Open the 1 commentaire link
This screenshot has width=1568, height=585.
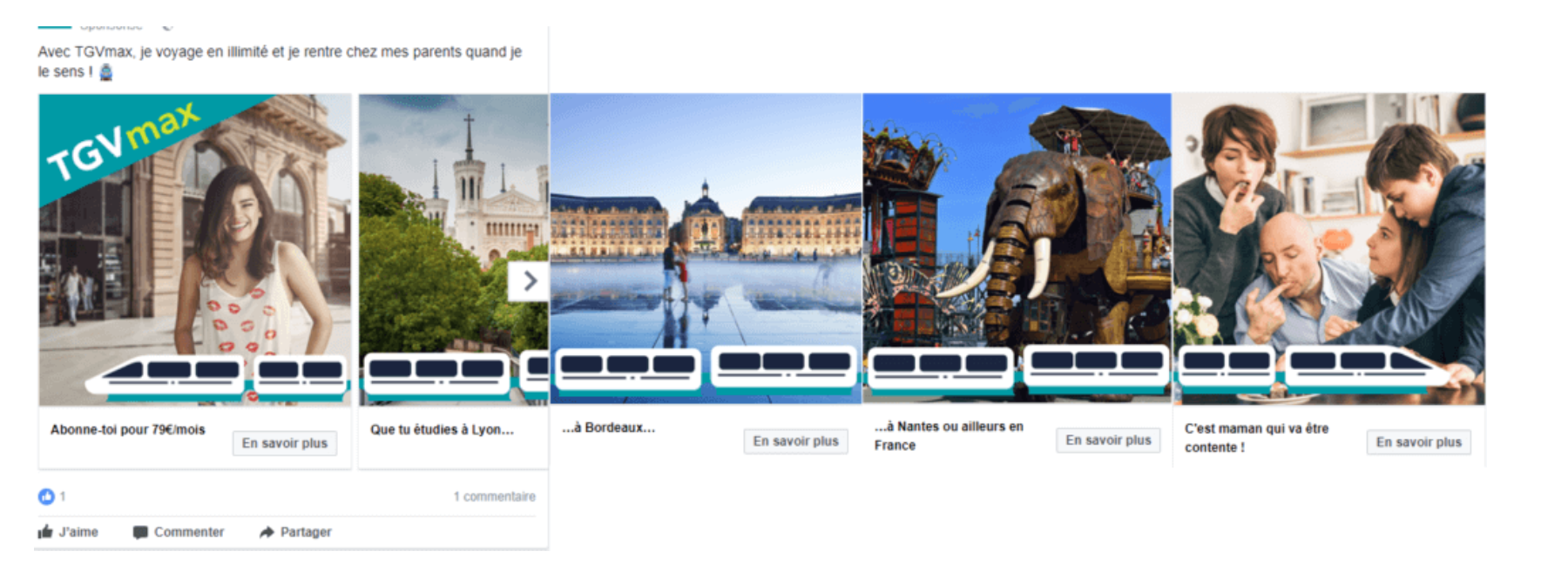(494, 496)
